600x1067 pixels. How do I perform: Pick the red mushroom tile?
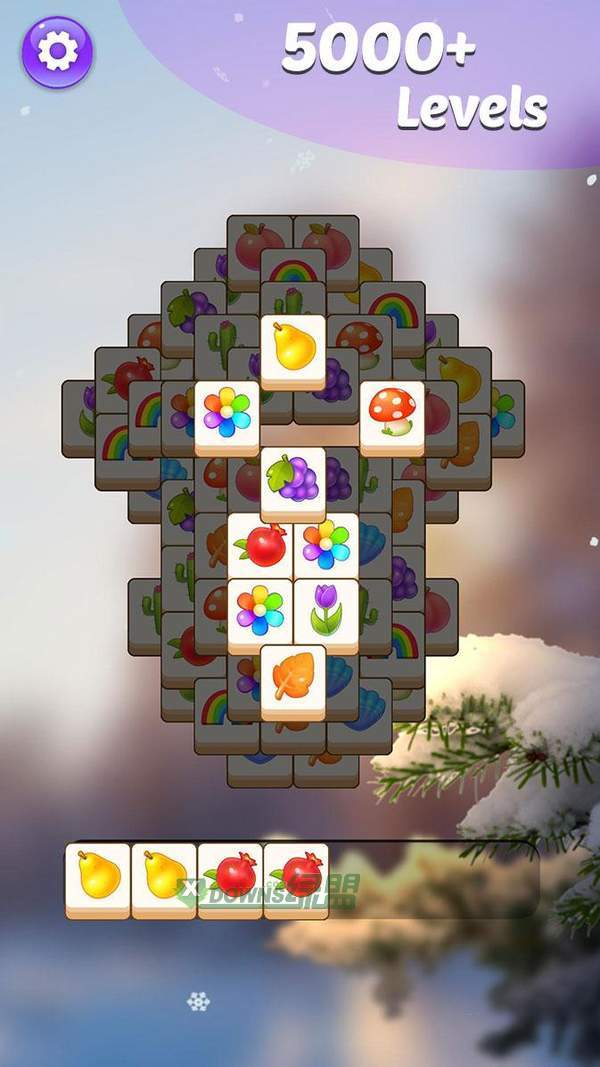392,413
